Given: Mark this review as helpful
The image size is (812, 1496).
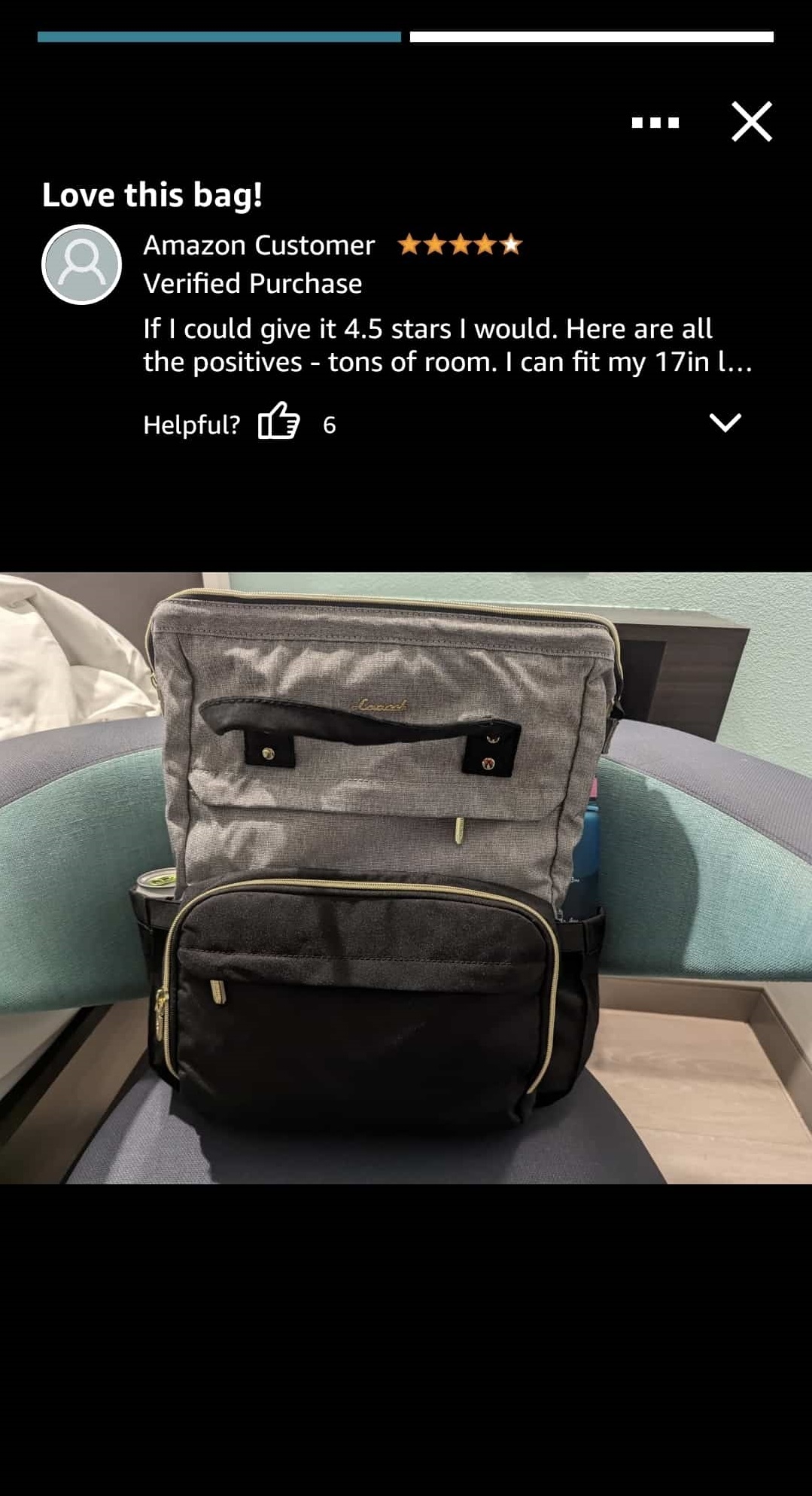Looking at the screenshot, I should [x=278, y=421].
